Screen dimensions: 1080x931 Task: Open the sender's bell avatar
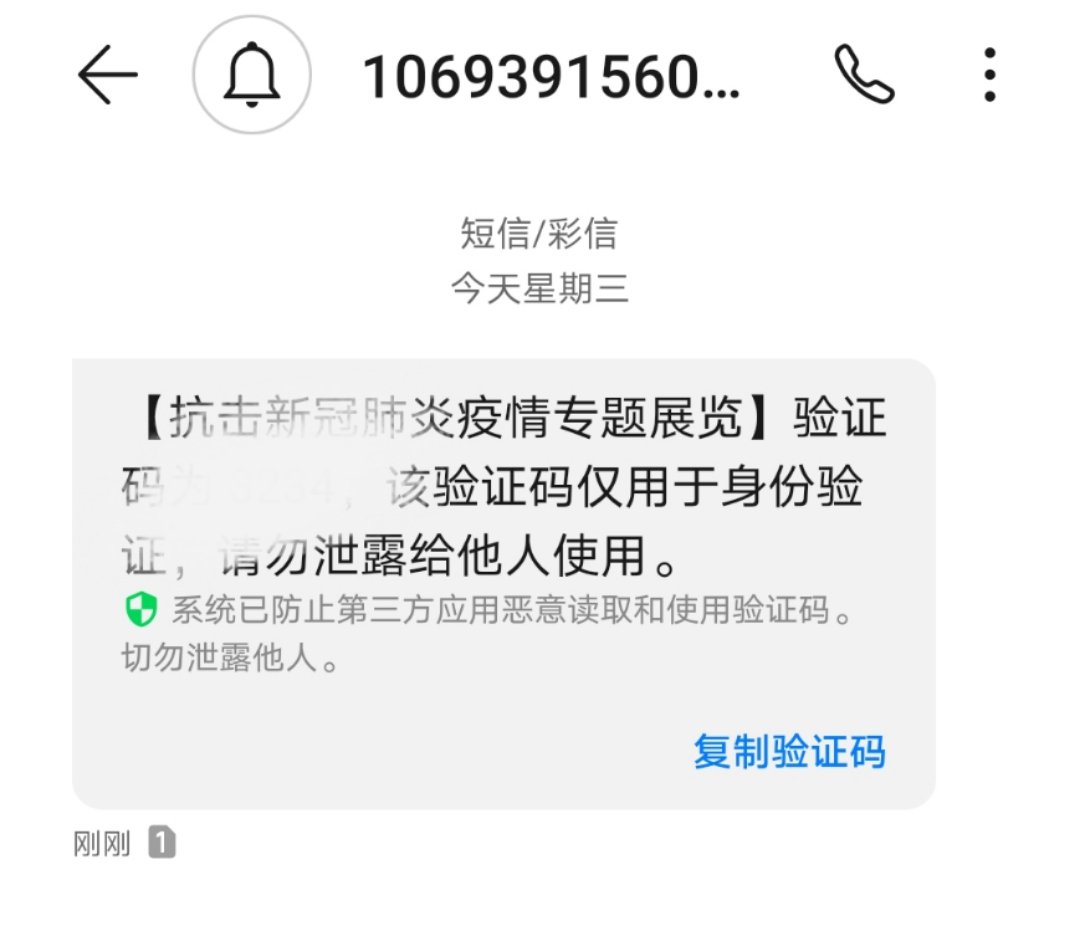[x=251, y=76]
